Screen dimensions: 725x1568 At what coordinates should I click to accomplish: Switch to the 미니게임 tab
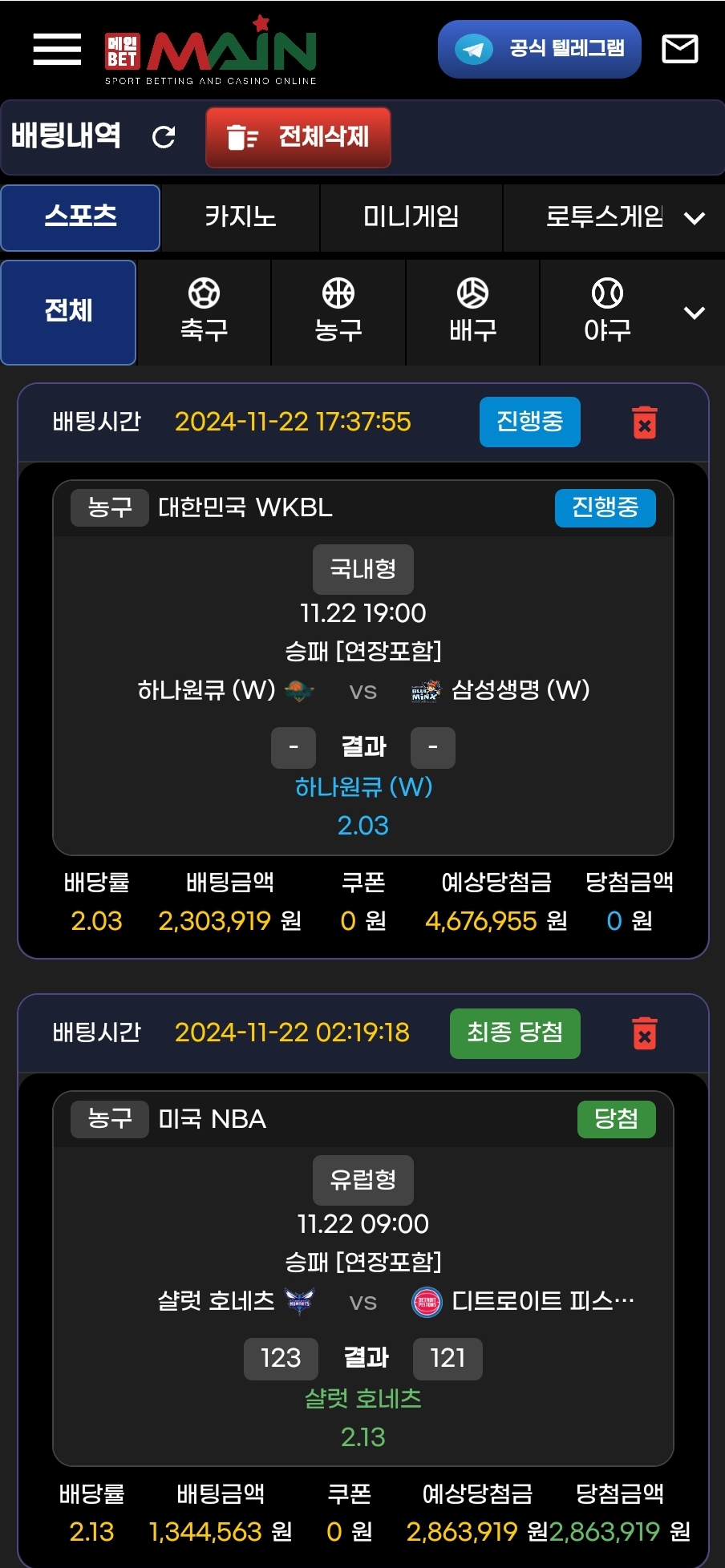point(411,217)
